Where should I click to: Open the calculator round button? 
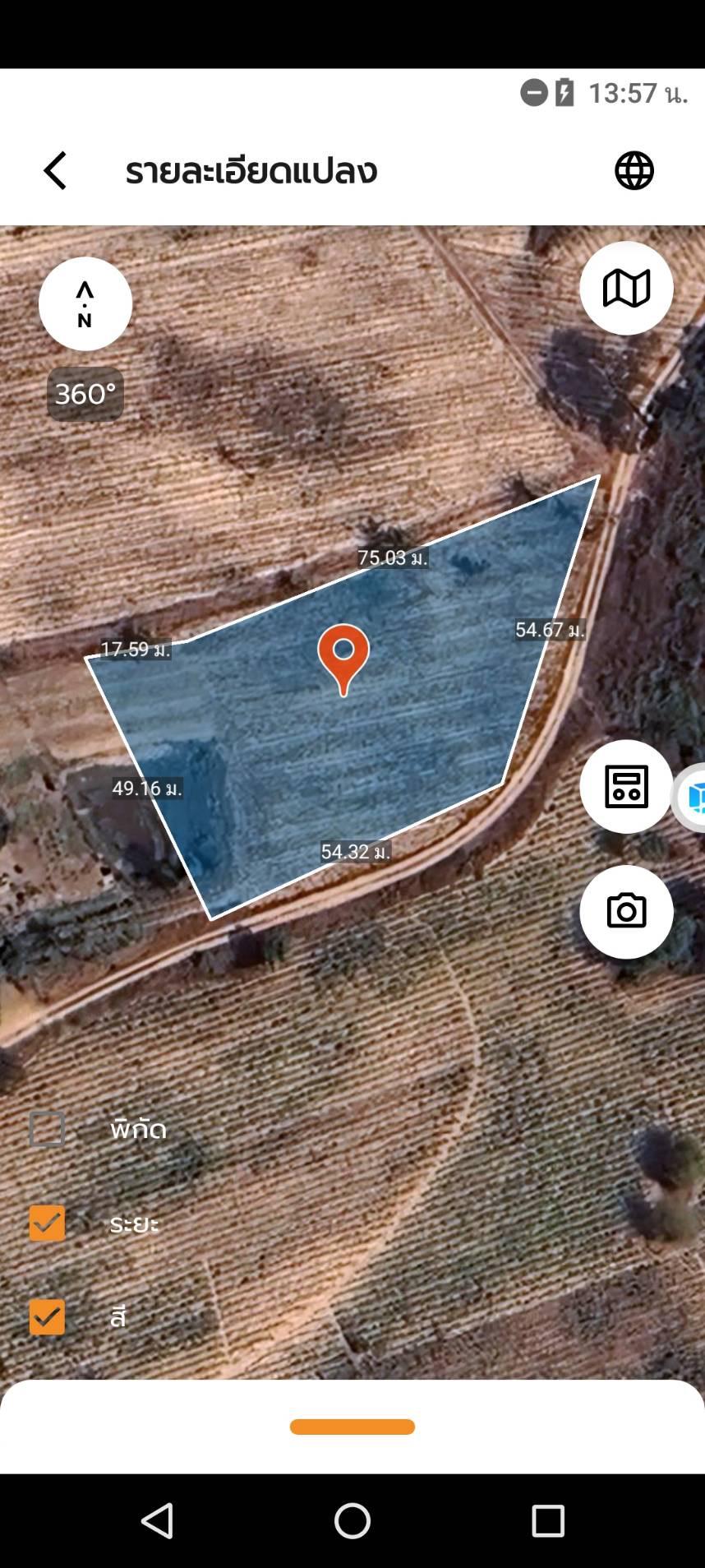(x=626, y=787)
